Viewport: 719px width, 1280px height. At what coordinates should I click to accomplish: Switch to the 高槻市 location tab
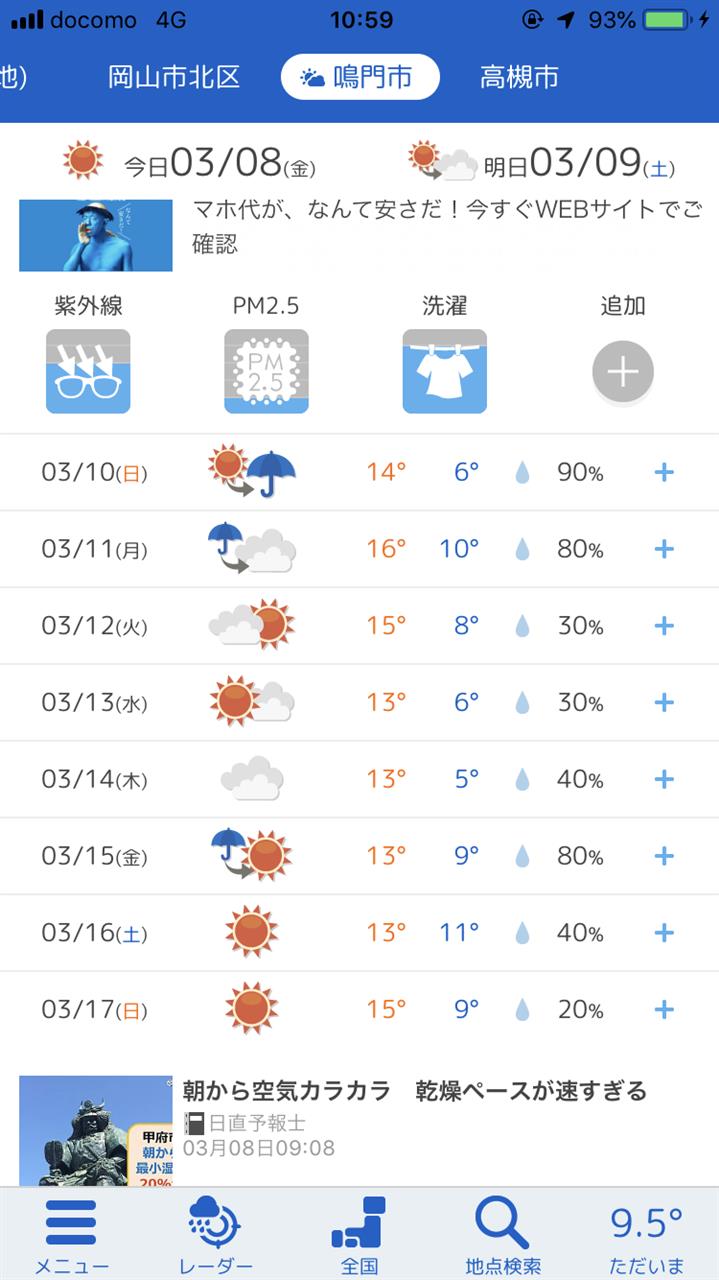coord(519,78)
